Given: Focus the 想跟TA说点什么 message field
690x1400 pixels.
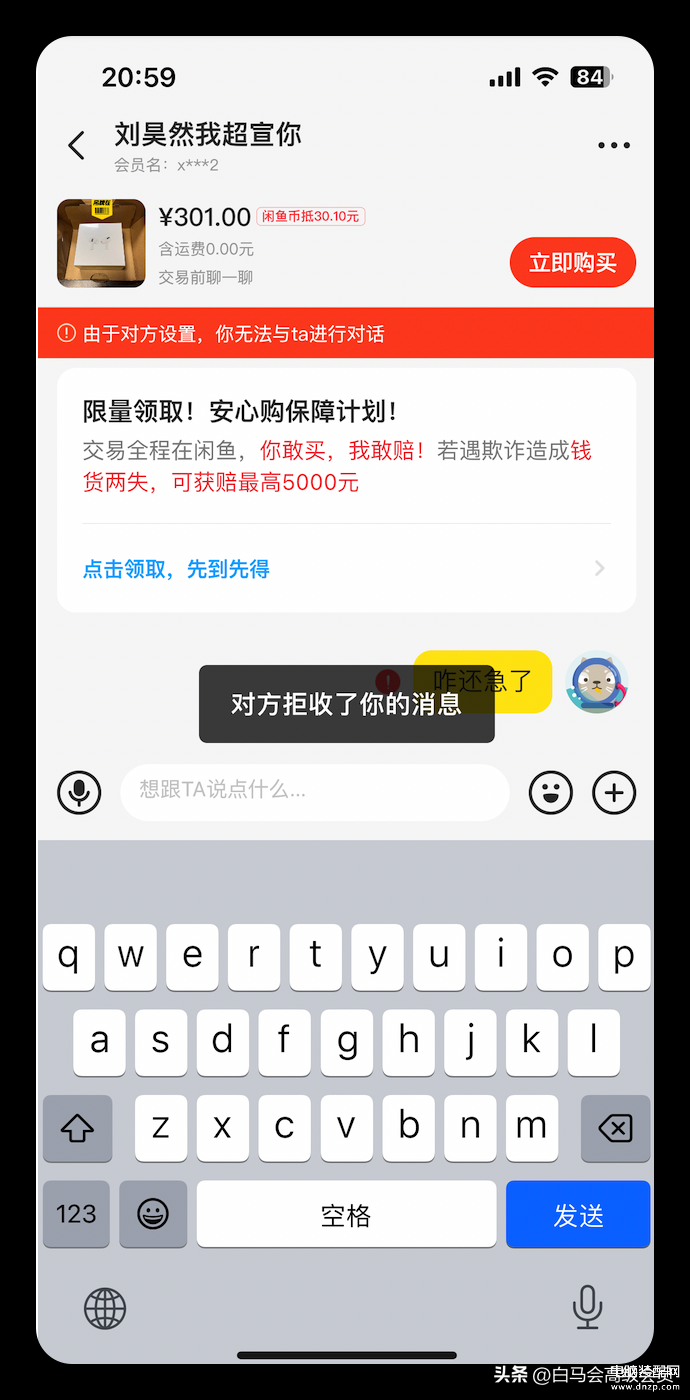Looking at the screenshot, I should [x=314, y=792].
